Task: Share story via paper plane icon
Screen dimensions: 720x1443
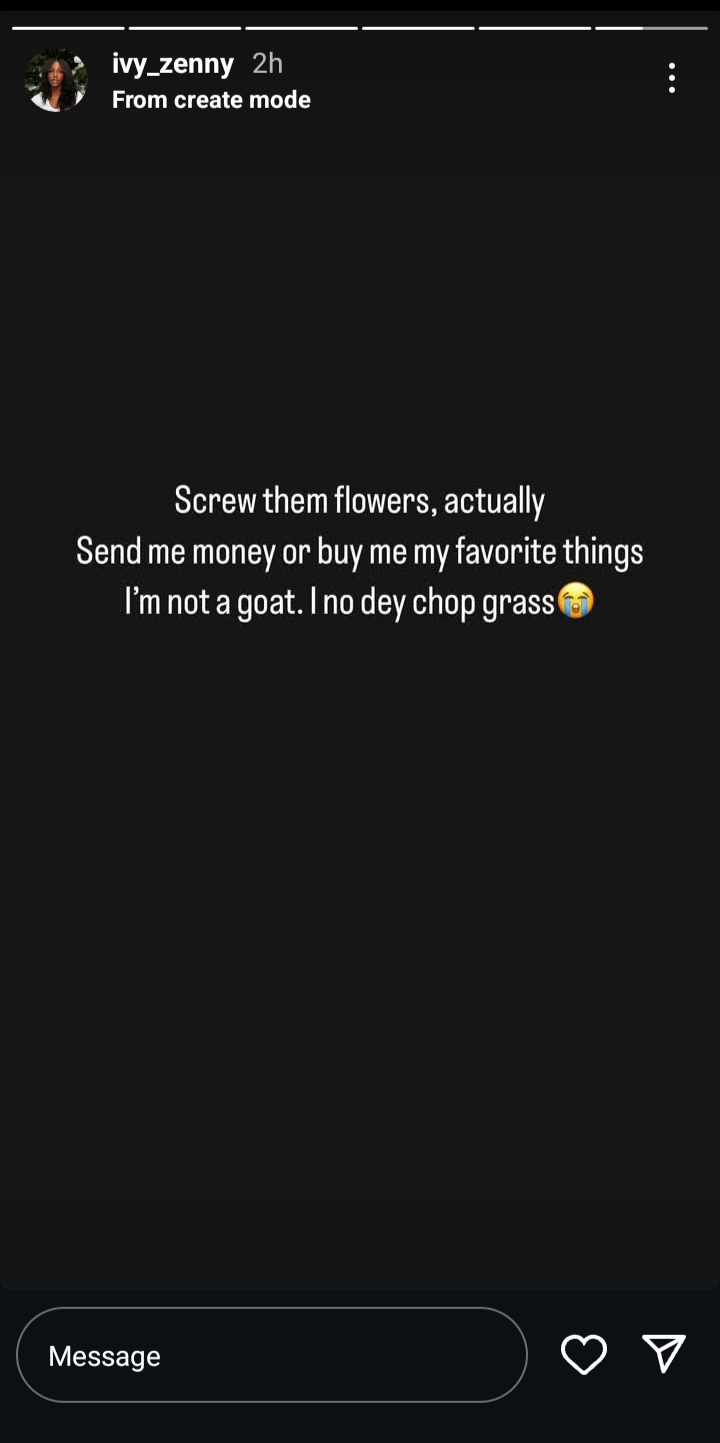Action: click(x=664, y=1354)
